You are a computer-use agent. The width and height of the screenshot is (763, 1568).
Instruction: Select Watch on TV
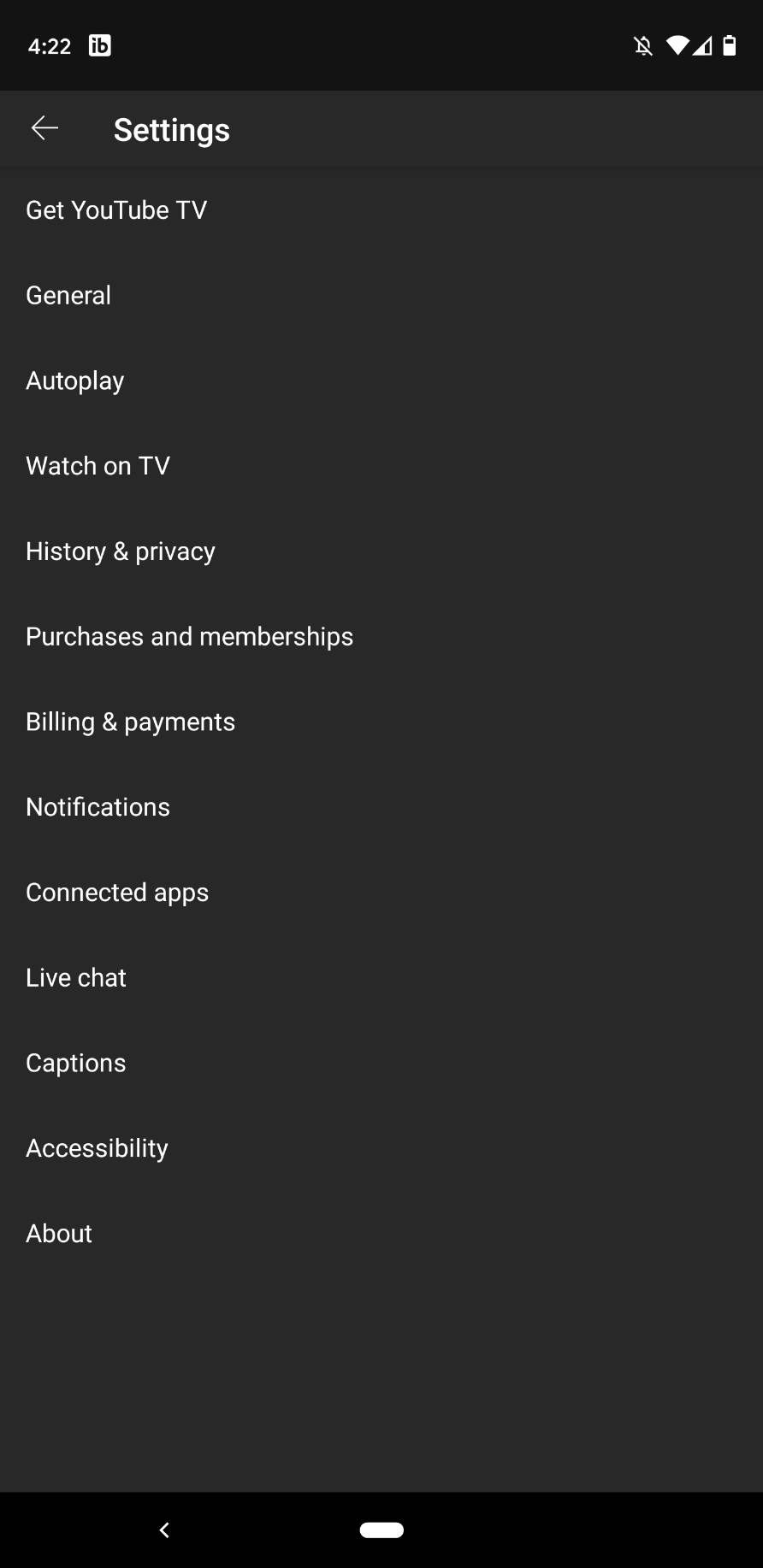pos(98,465)
